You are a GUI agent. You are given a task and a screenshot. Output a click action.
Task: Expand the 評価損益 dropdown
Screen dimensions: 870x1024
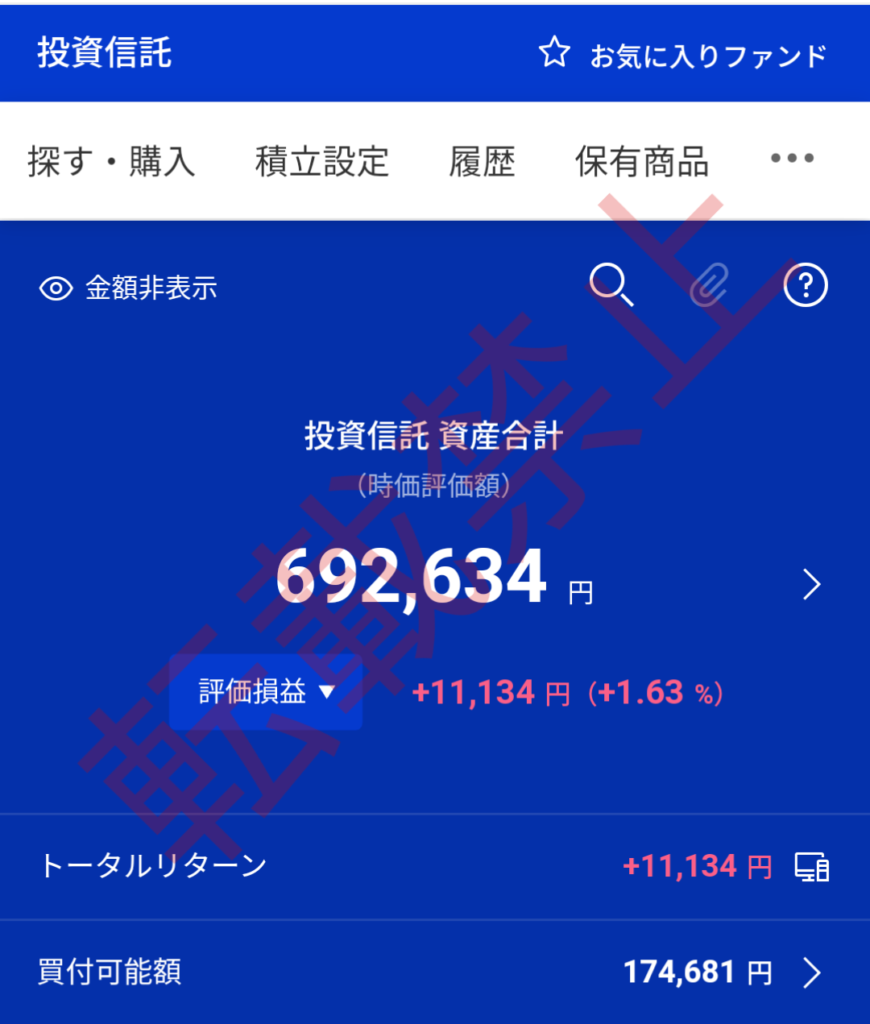pyautogui.click(x=265, y=692)
